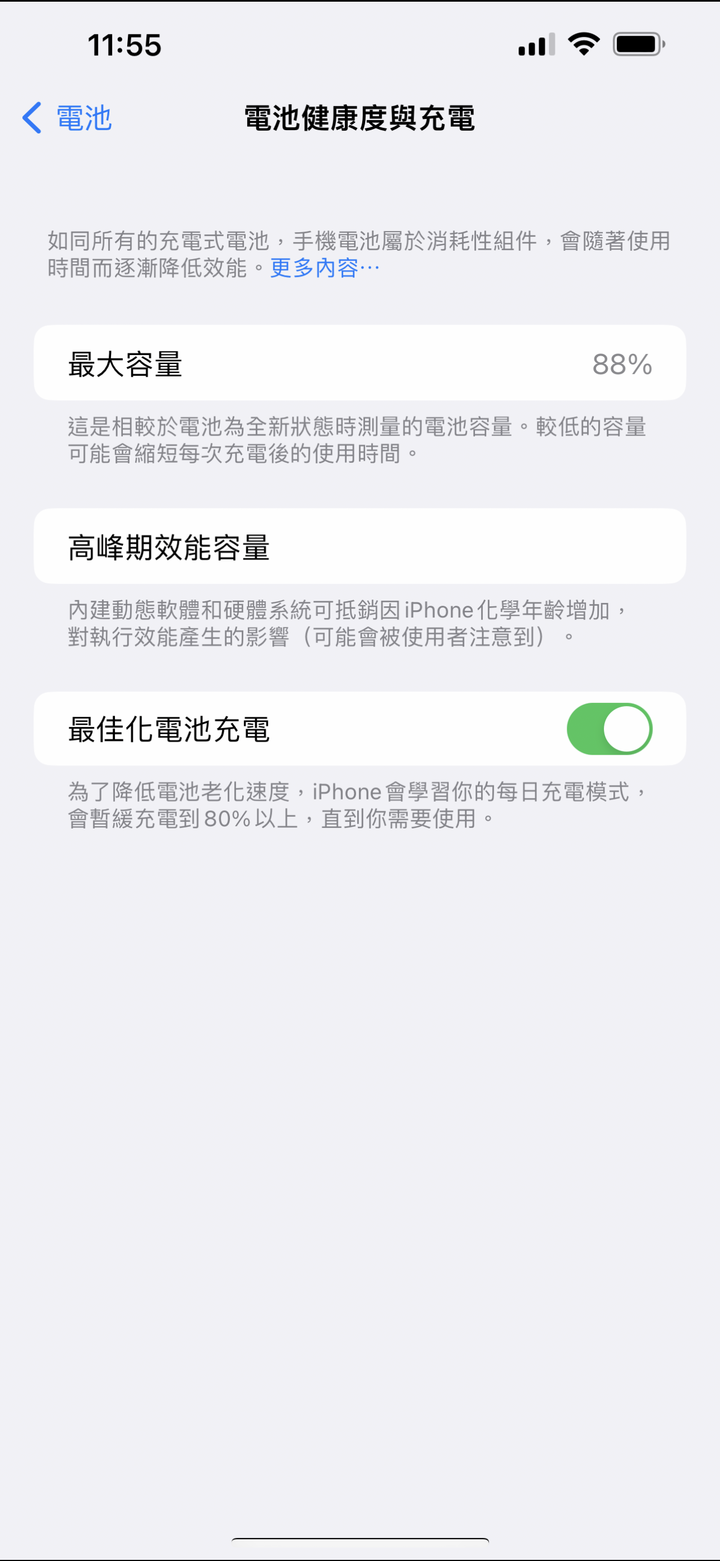Go back to the 電池 settings page
This screenshot has height=1561, width=720.
[67, 118]
